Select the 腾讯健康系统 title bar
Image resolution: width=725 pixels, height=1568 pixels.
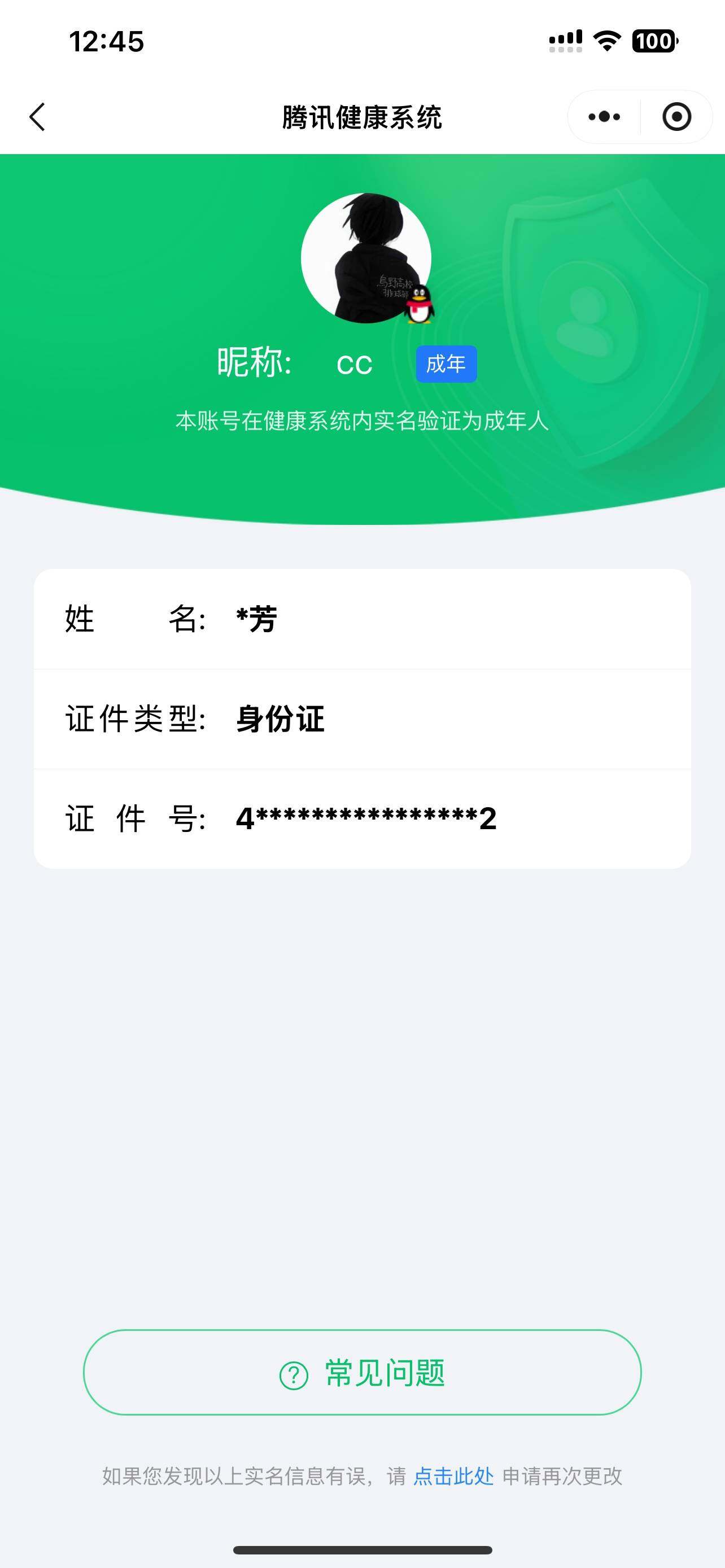(362, 117)
